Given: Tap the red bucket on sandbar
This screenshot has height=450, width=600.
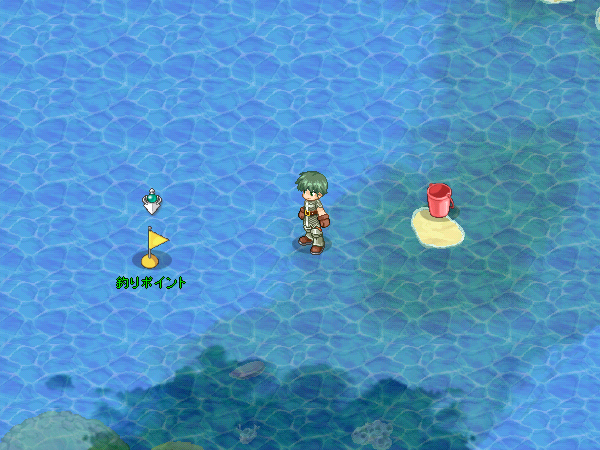Looking at the screenshot, I should click(x=438, y=200).
